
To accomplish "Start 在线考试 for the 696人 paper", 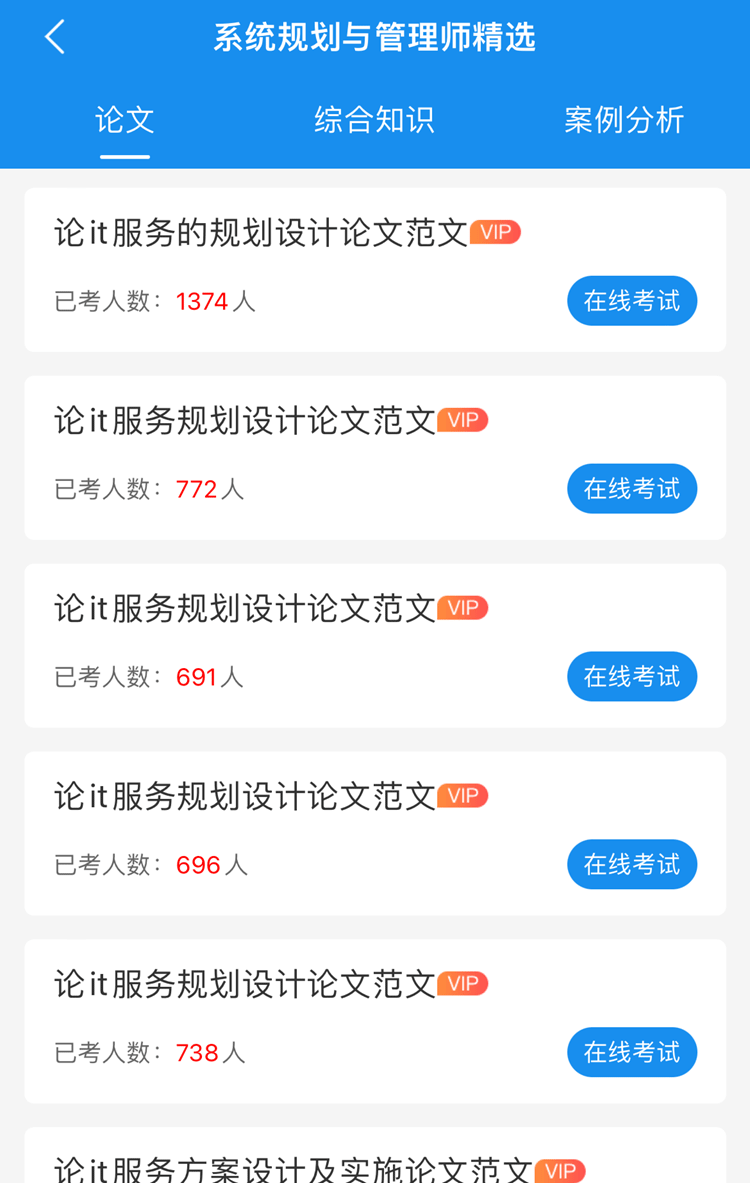I will [632, 865].
